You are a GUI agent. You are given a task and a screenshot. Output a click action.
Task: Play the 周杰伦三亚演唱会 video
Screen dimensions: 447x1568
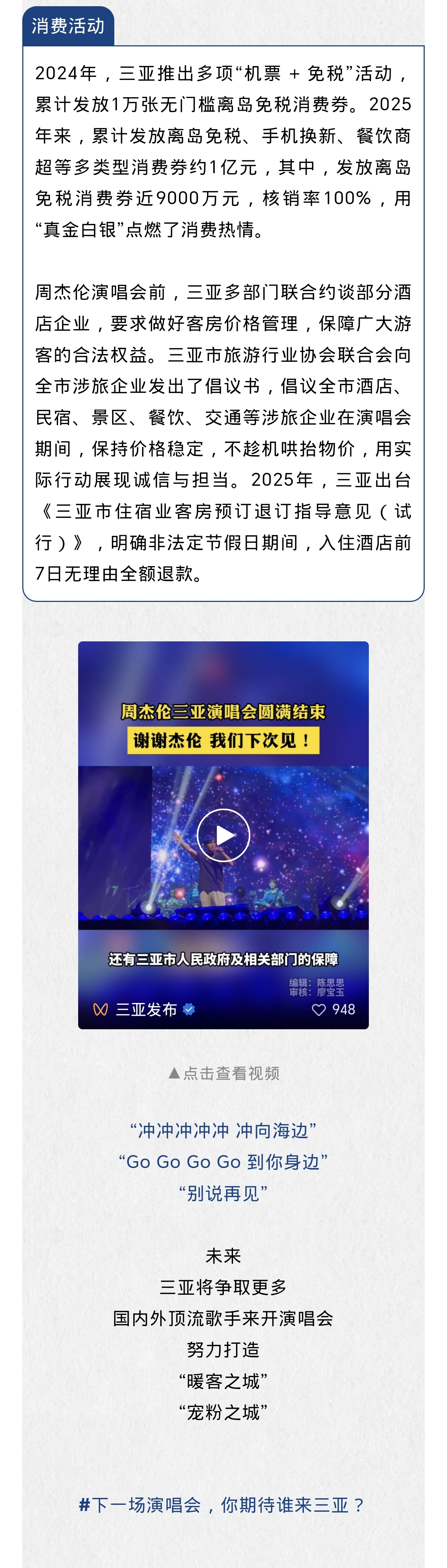[x=223, y=835]
